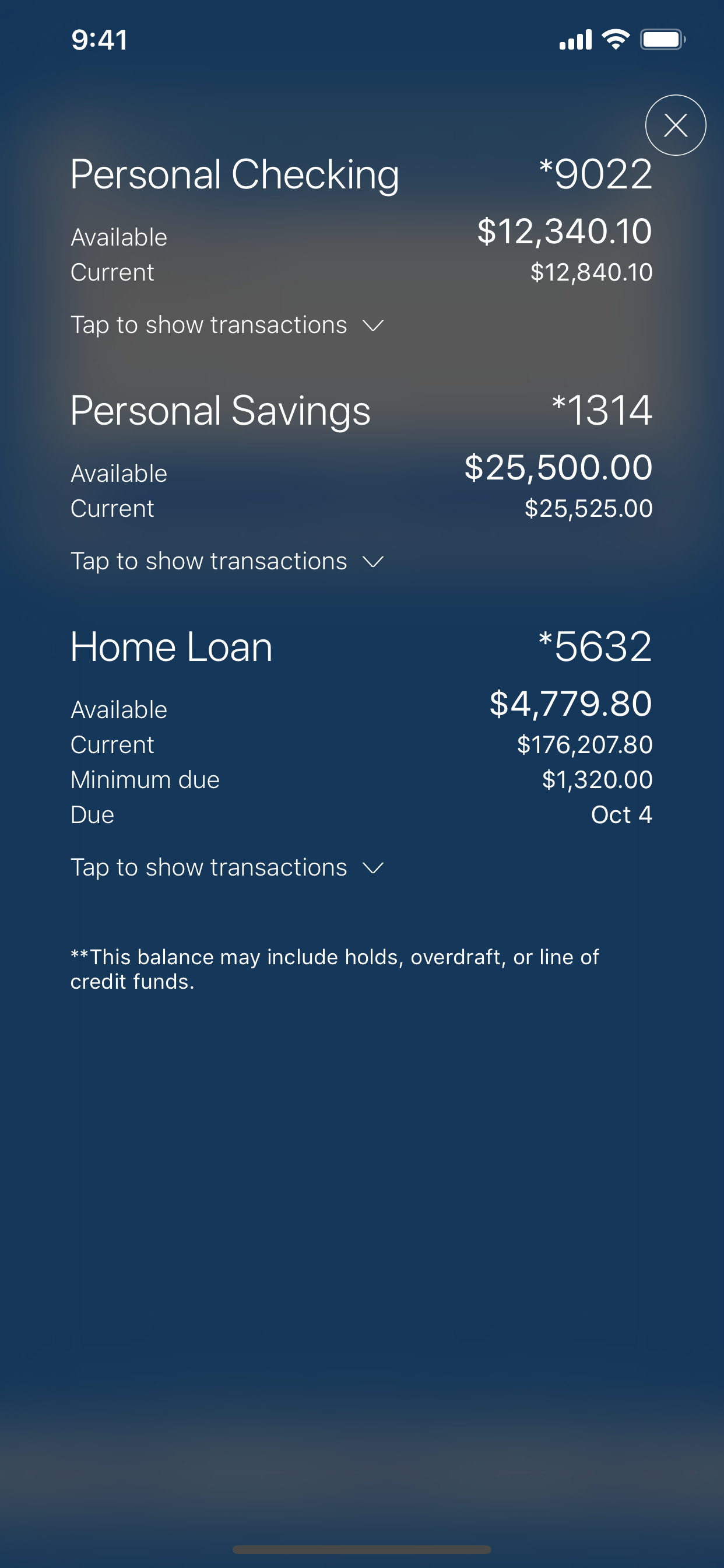Tap the home indicator bar at bottom
The image size is (724, 1568).
(362, 1548)
